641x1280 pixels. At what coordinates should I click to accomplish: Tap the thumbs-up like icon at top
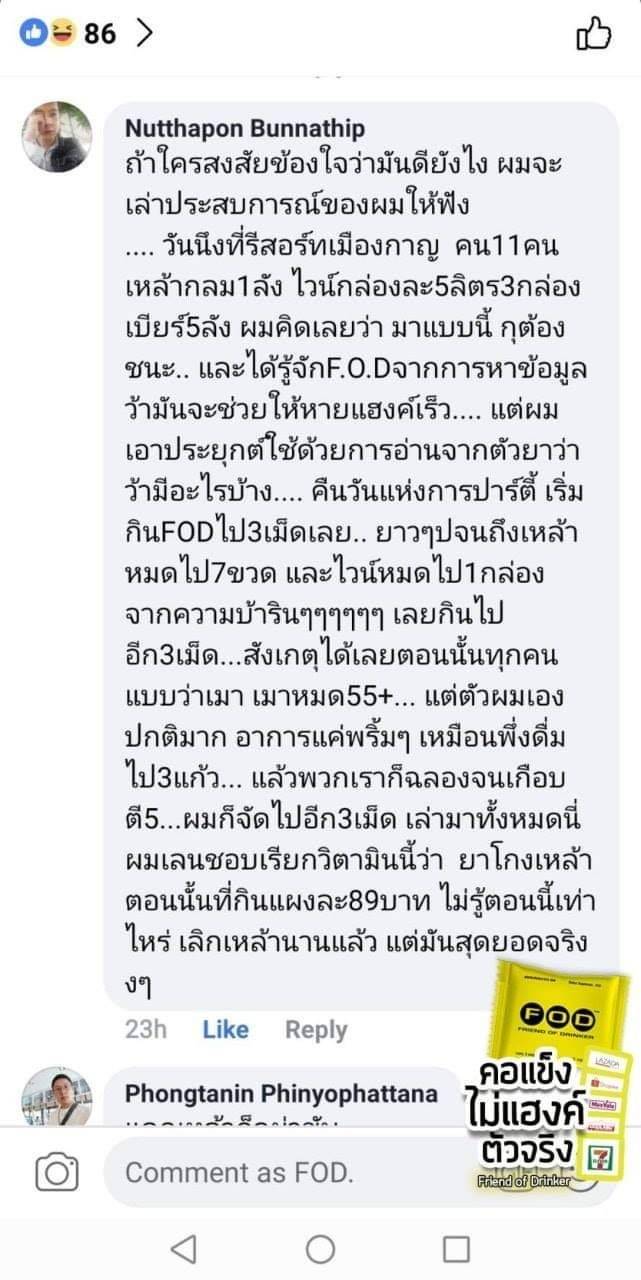(x=593, y=33)
